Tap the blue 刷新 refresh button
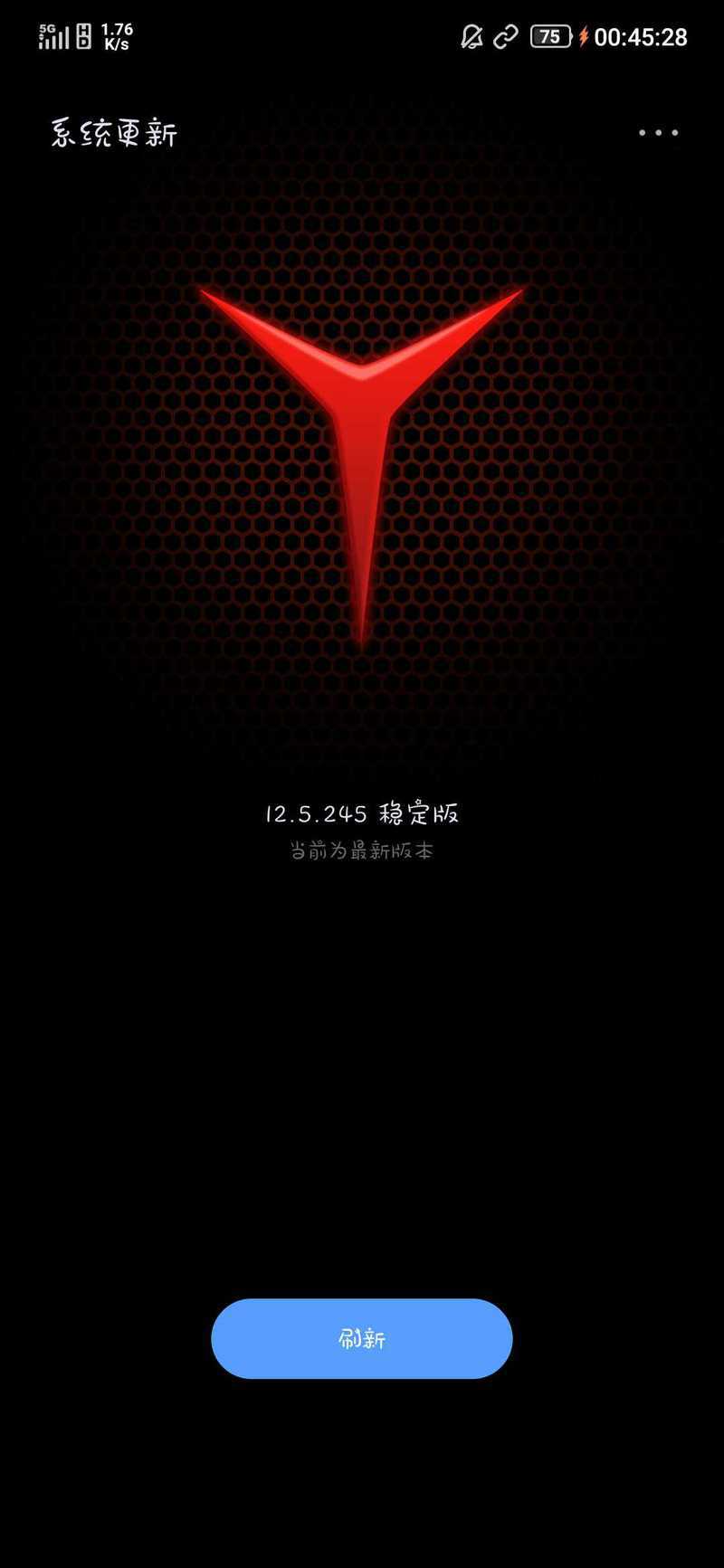 362,1338
